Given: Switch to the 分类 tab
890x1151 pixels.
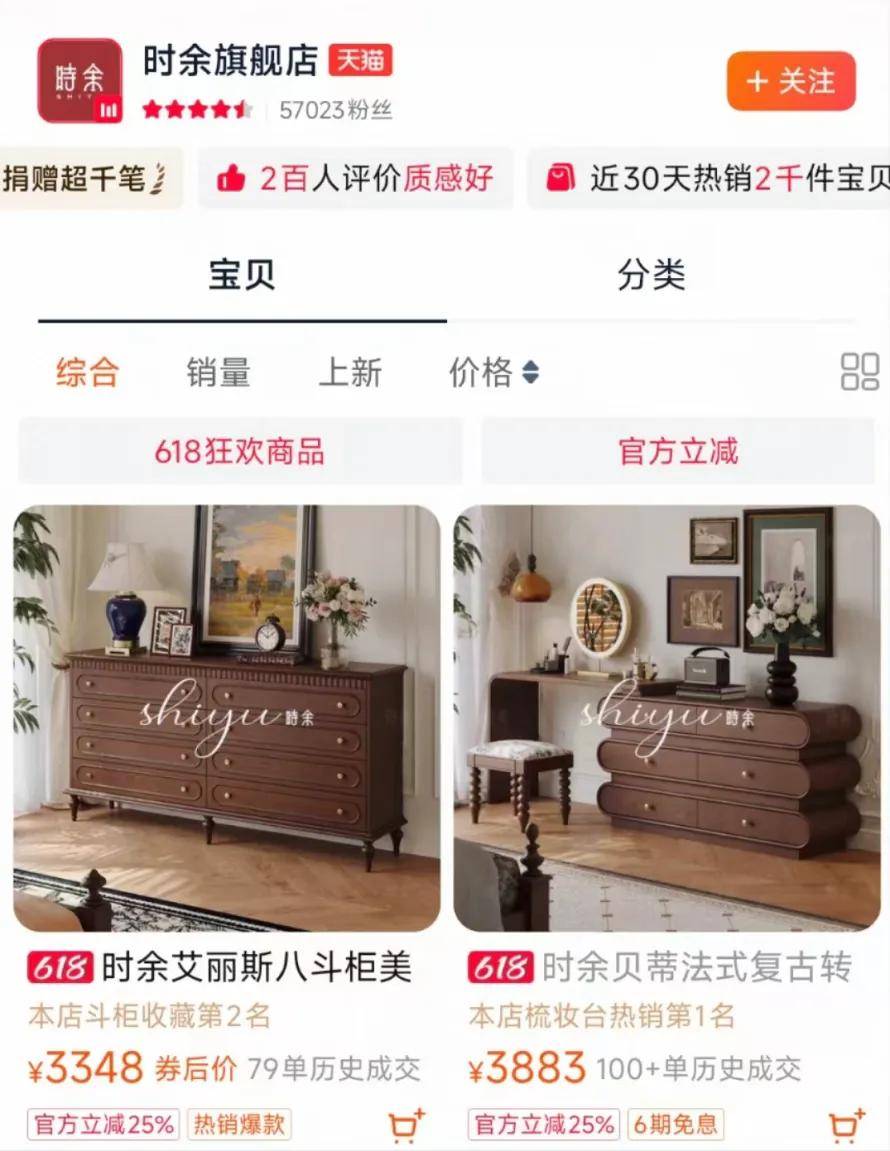Looking at the screenshot, I should point(651,275).
